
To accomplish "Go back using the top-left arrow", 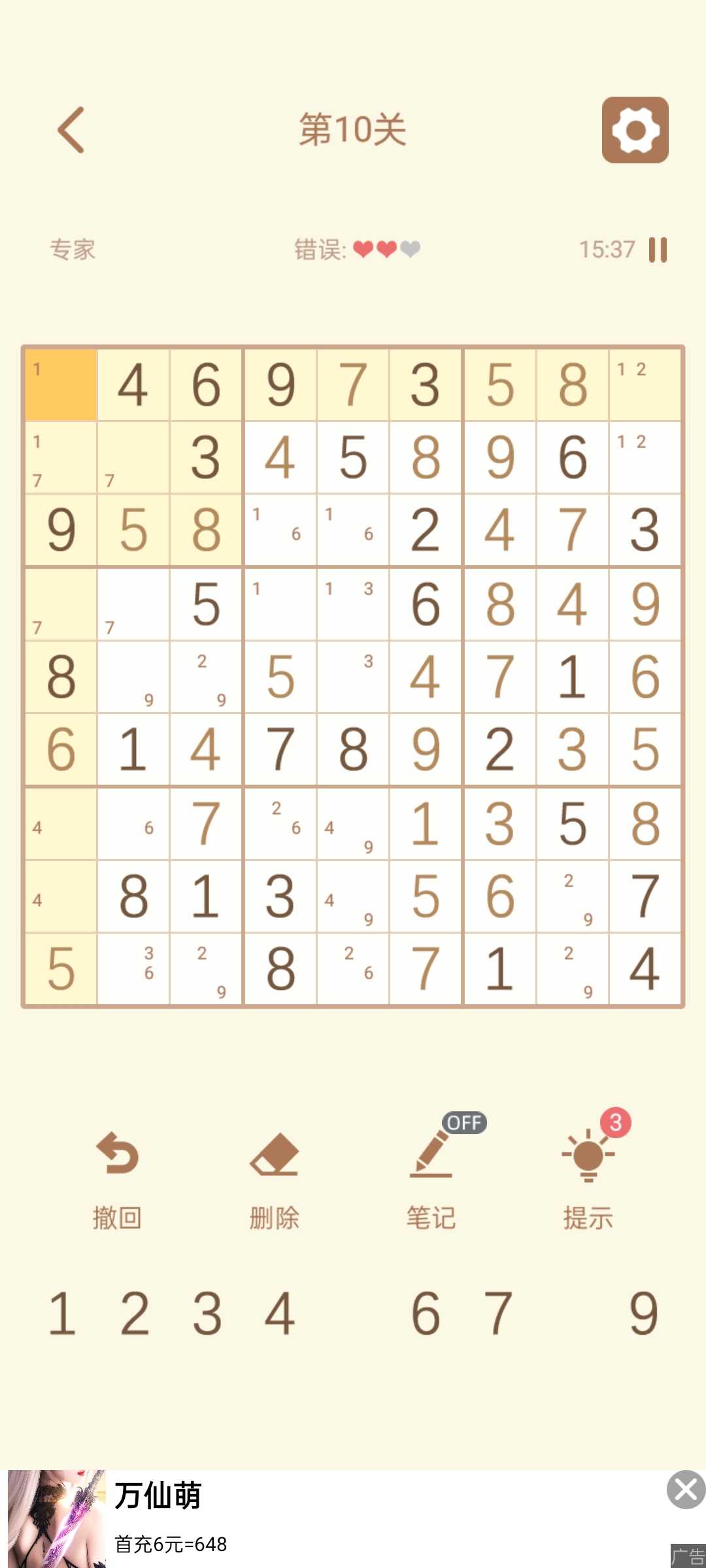I will [71, 130].
